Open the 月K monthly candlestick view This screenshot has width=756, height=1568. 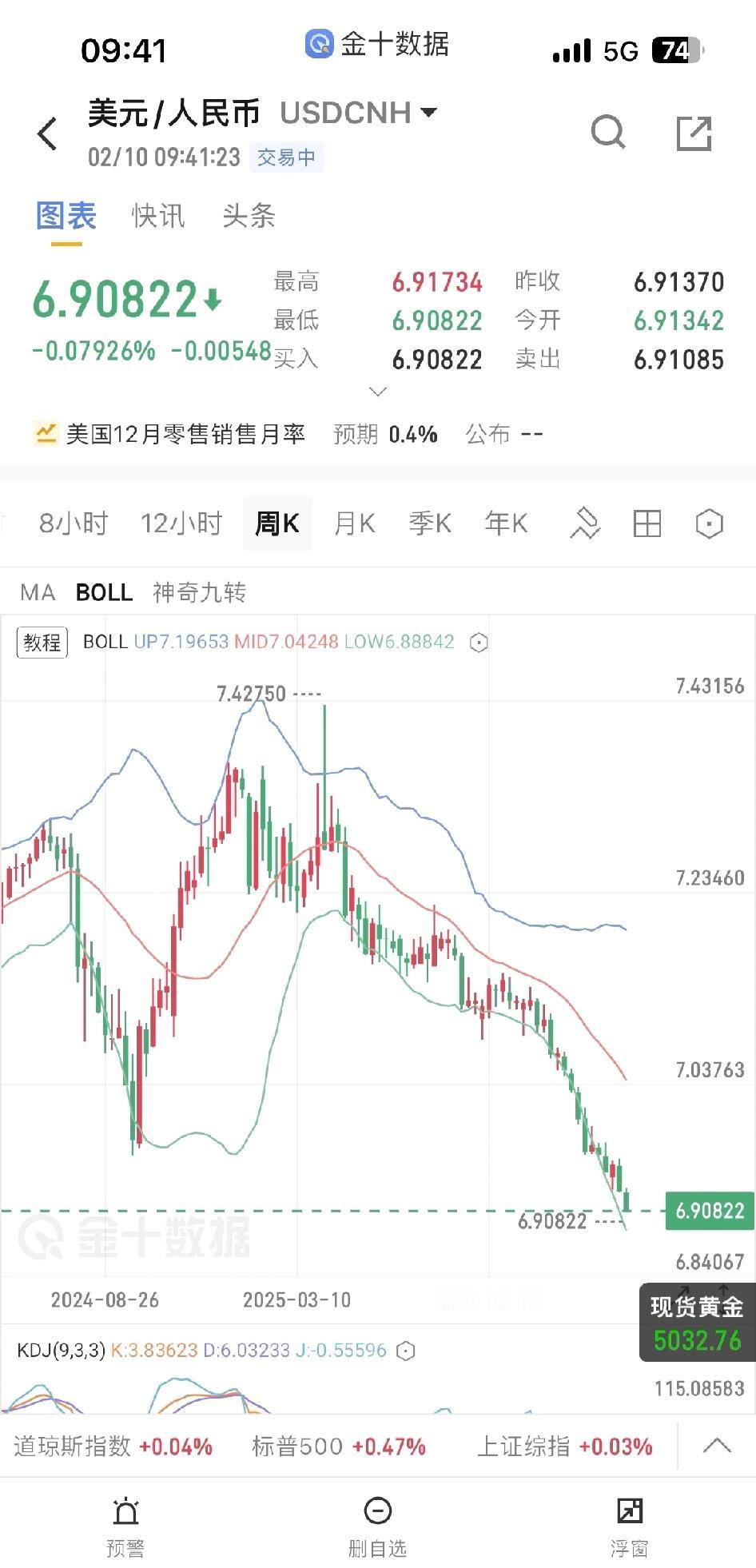352,523
